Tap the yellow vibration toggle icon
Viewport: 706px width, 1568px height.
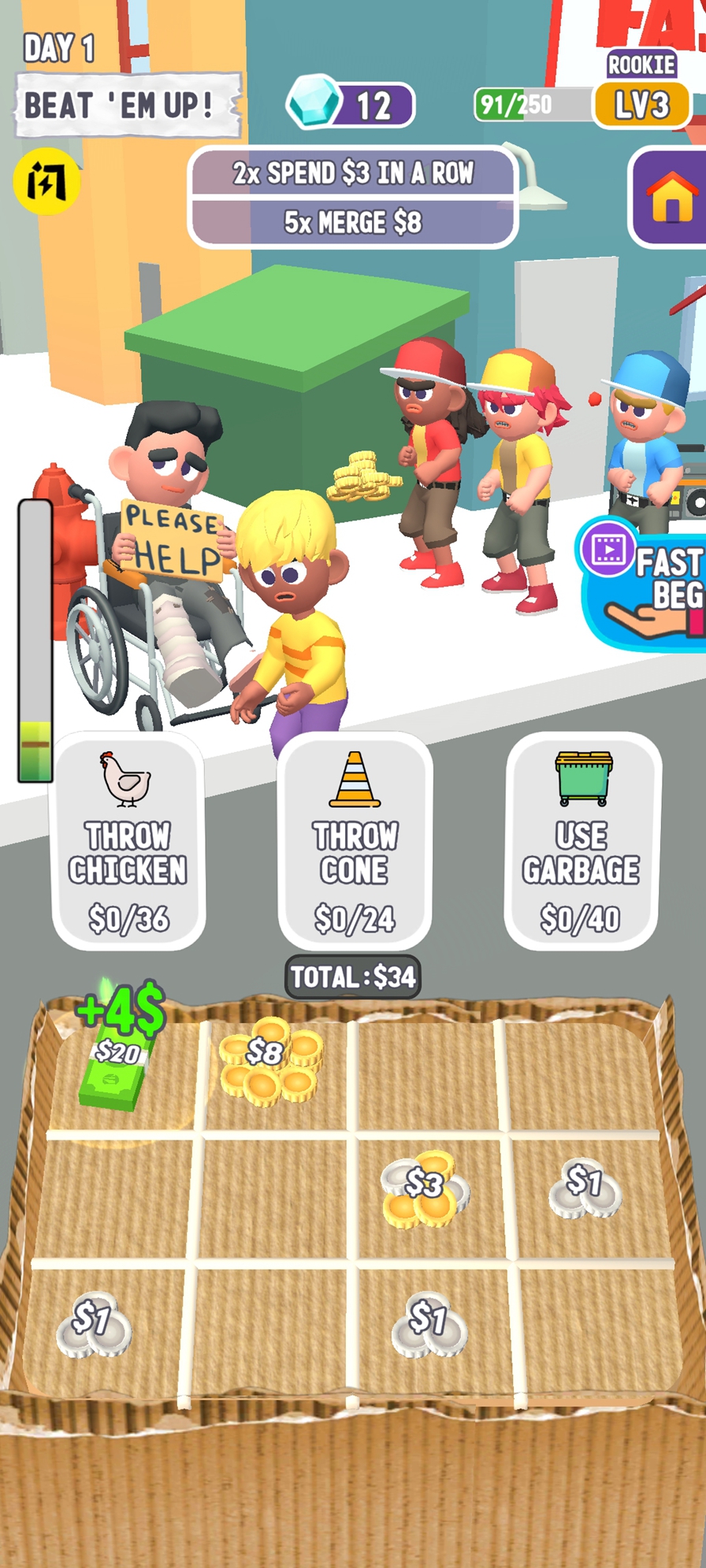pyautogui.click(x=46, y=181)
